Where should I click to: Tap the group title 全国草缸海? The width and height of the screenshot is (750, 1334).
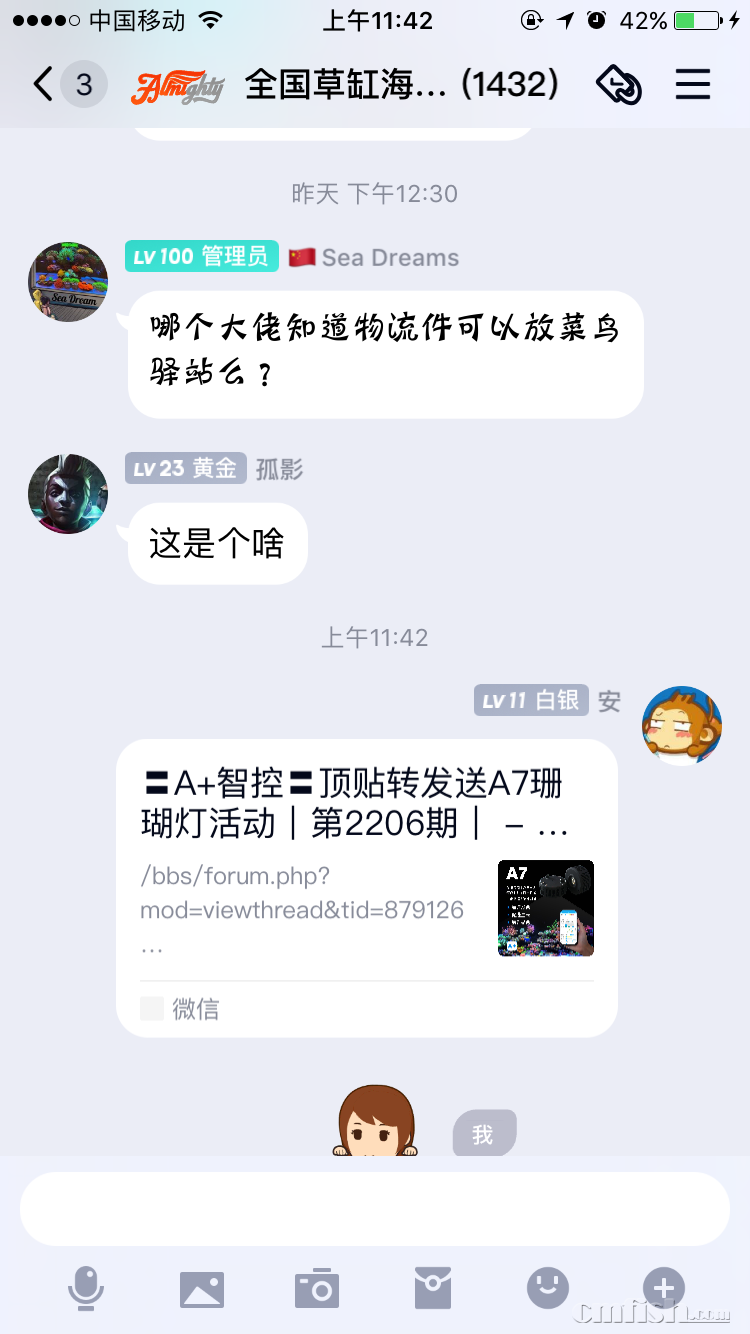click(330, 85)
